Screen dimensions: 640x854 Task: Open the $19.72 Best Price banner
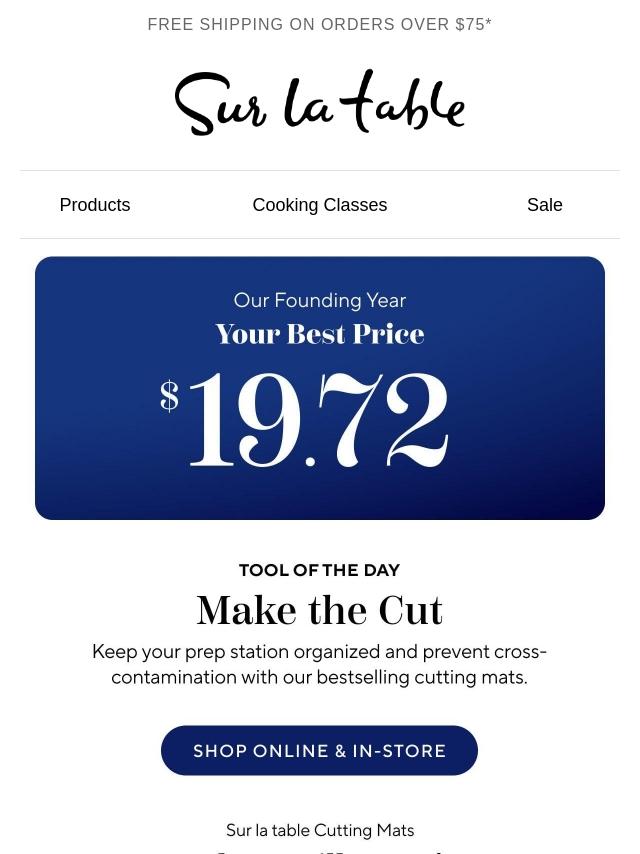coord(320,388)
